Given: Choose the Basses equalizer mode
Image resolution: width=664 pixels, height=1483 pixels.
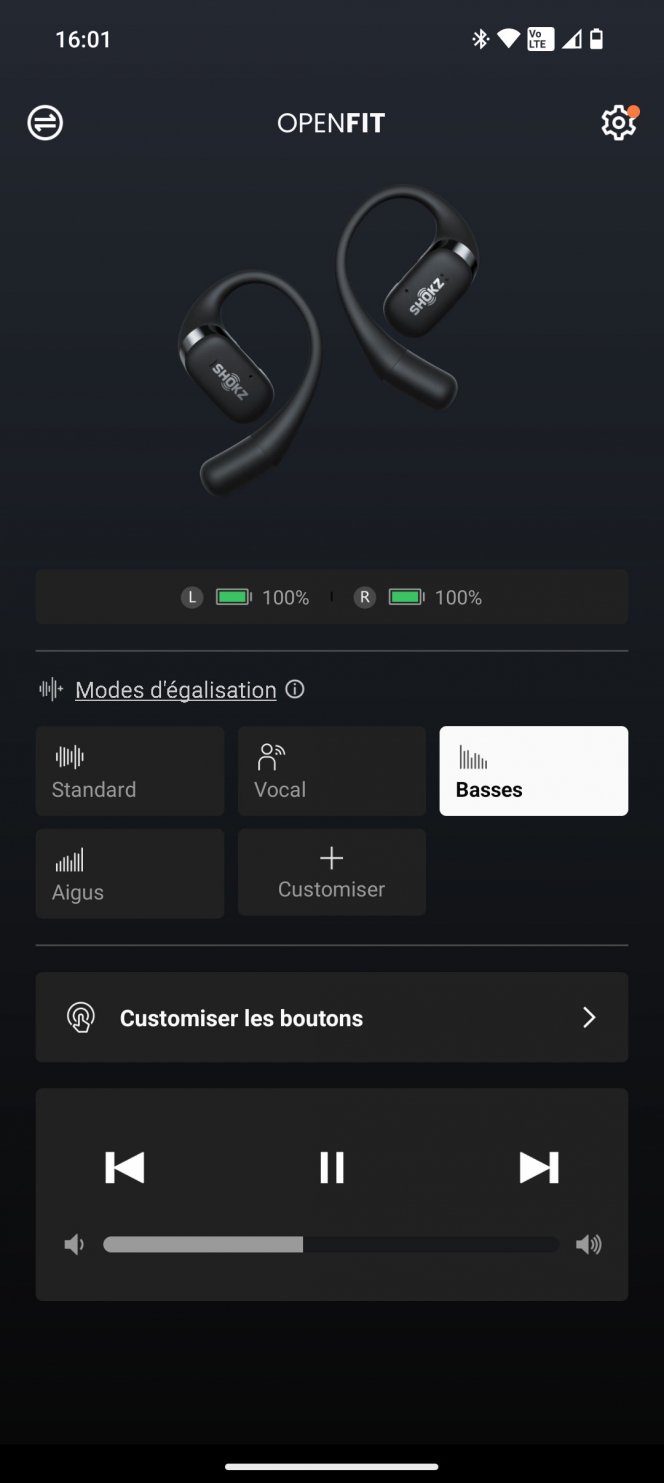Looking at the screenshot, I should 533,771.
